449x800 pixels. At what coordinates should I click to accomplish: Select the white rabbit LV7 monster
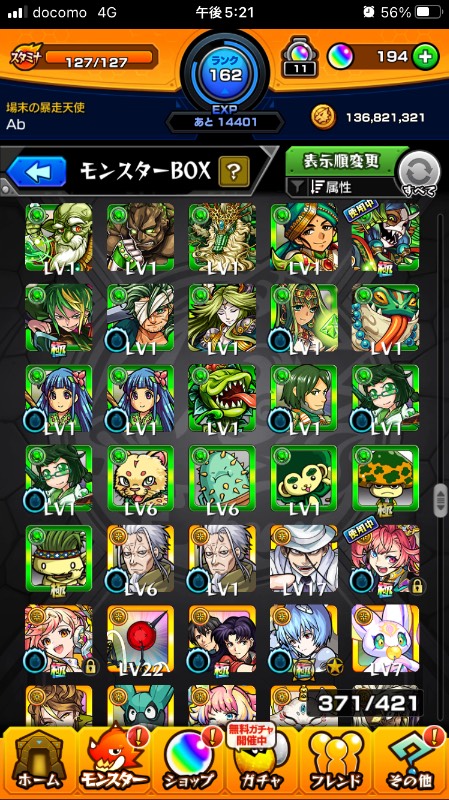coord(385,639)
